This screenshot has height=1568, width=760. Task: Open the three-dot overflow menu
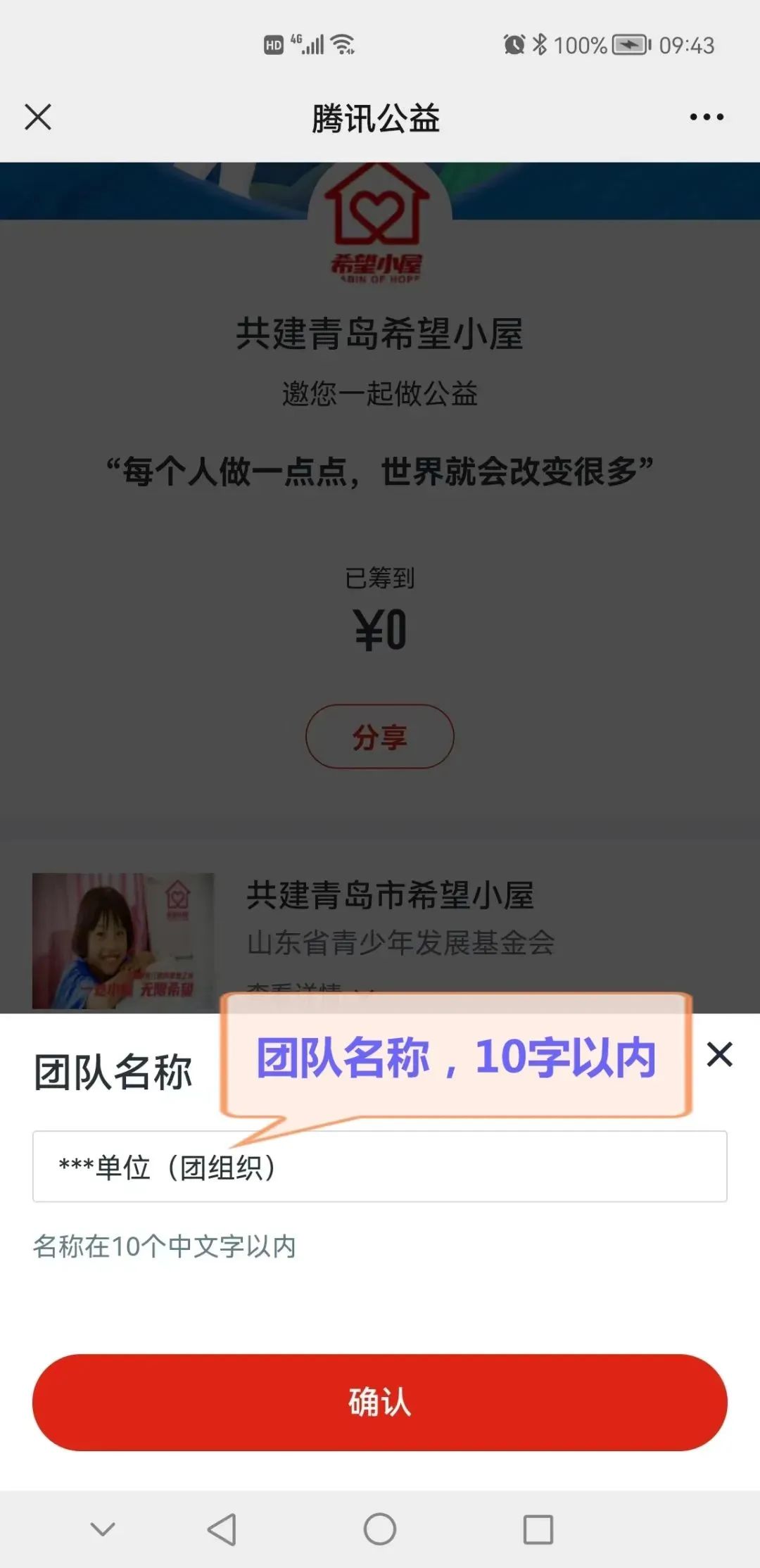tap(707, 117)
